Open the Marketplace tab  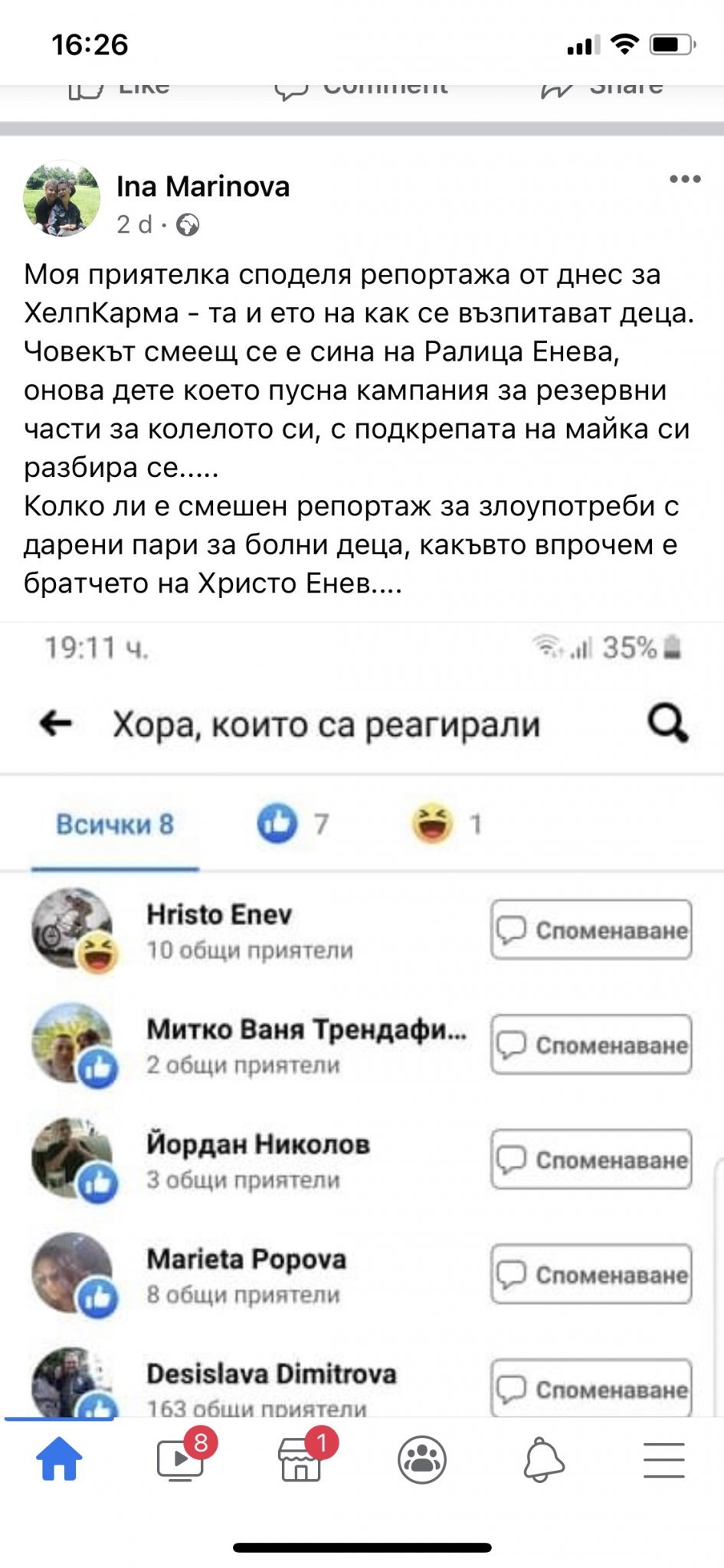coord(300,1459)
